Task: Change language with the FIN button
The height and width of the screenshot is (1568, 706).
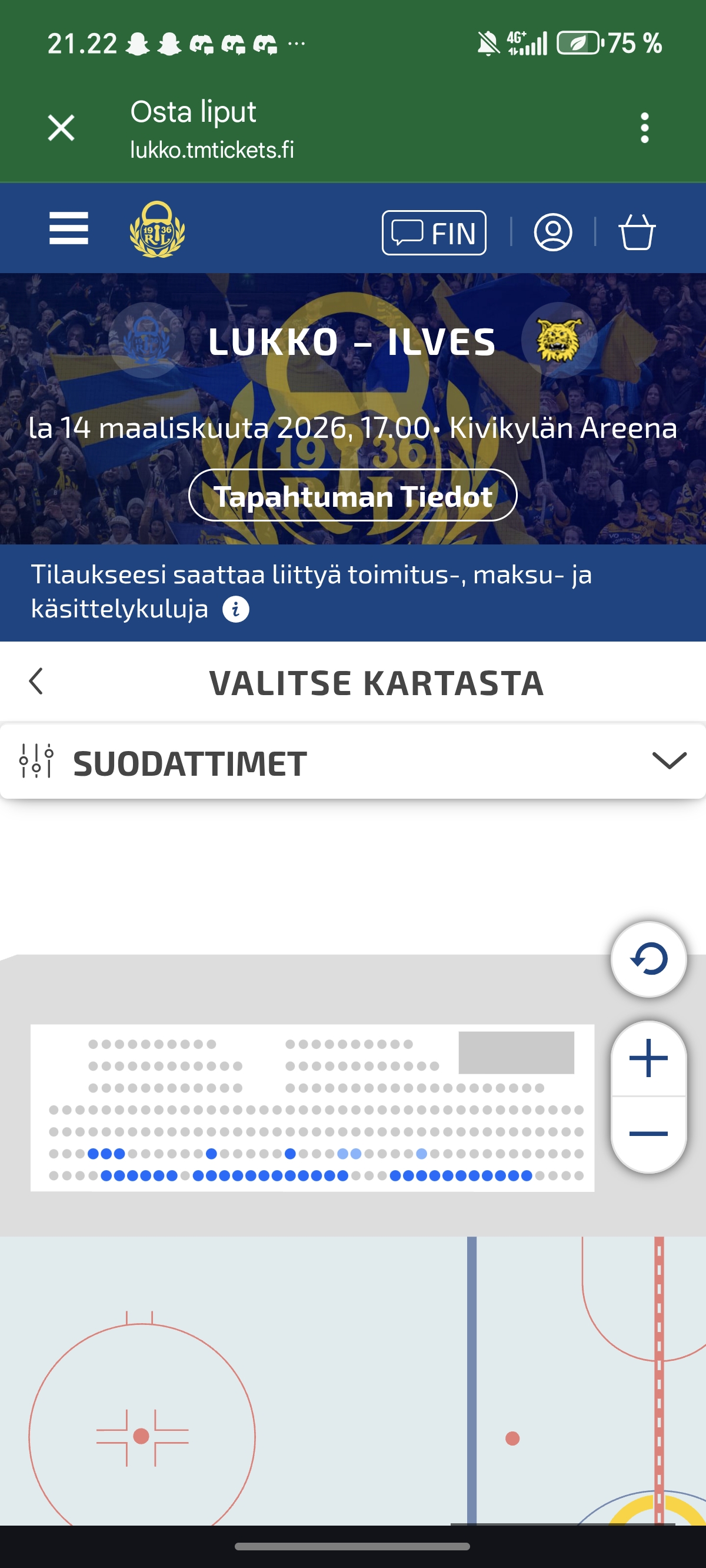Action: [x=434, y=233]
